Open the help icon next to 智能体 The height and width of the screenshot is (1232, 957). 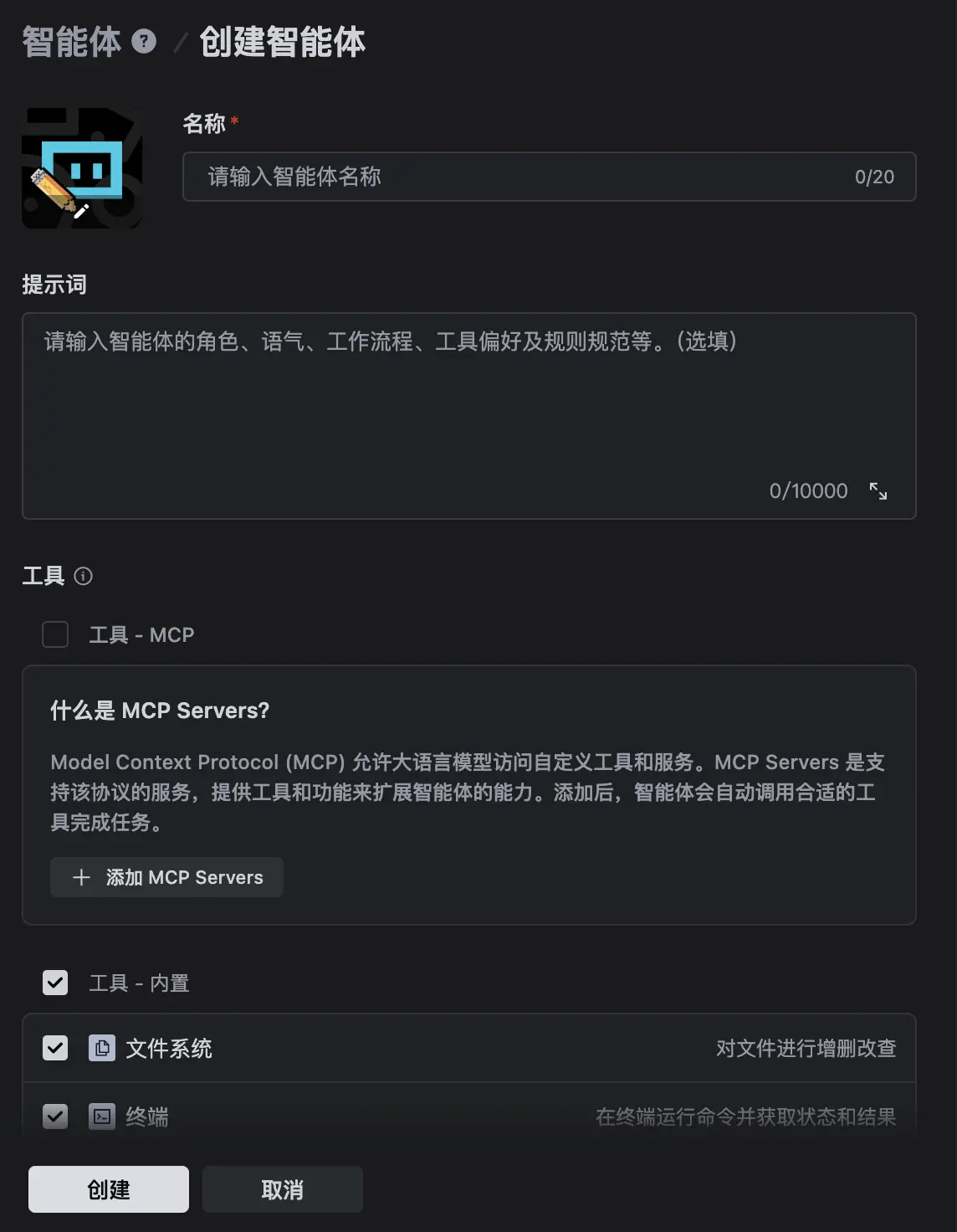144,41
